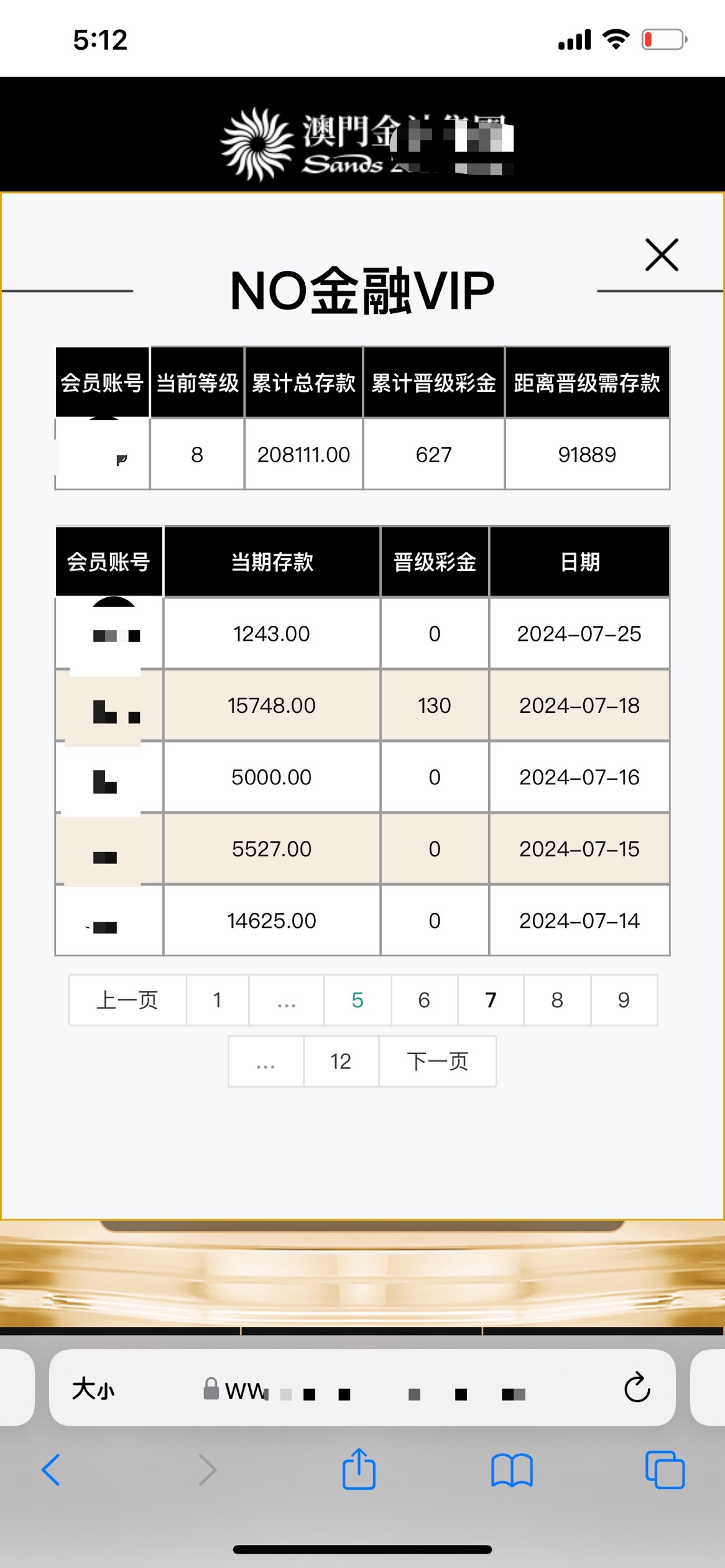The image size is (725, 1568).
Task: Select page 5 in pagination
Action: point(358,1000)
